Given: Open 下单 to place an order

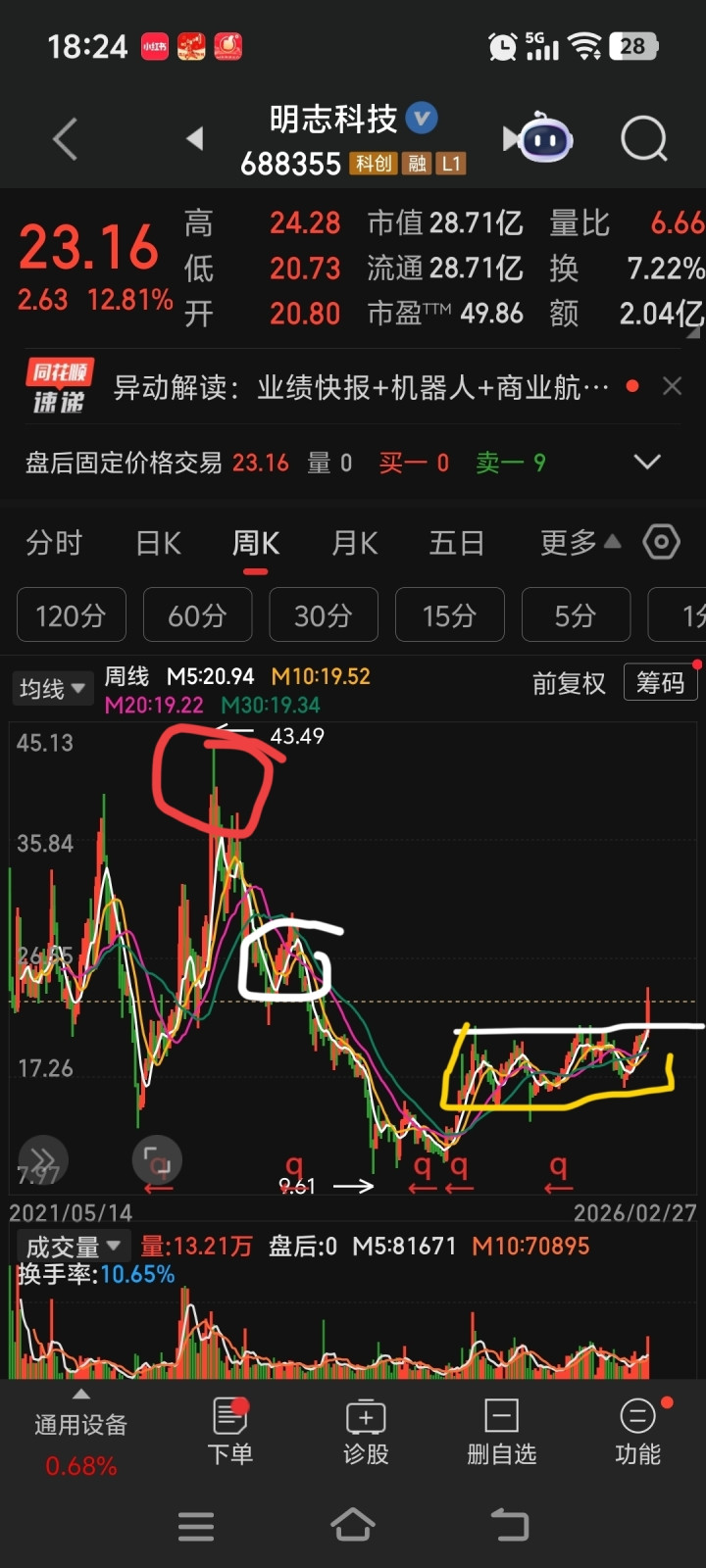Looking at the screenshot, I should point(230,1433).
